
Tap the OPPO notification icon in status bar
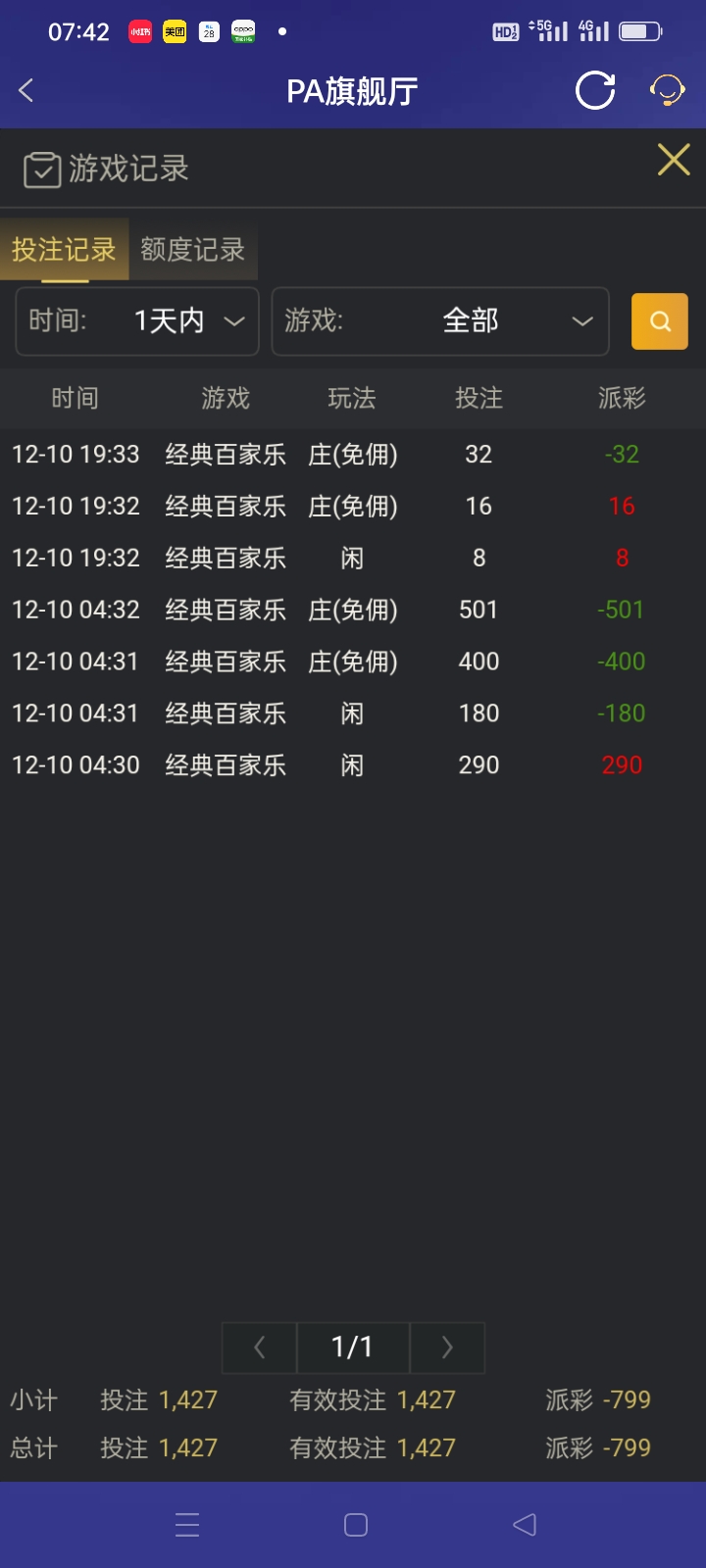click(x=243, y=30)
